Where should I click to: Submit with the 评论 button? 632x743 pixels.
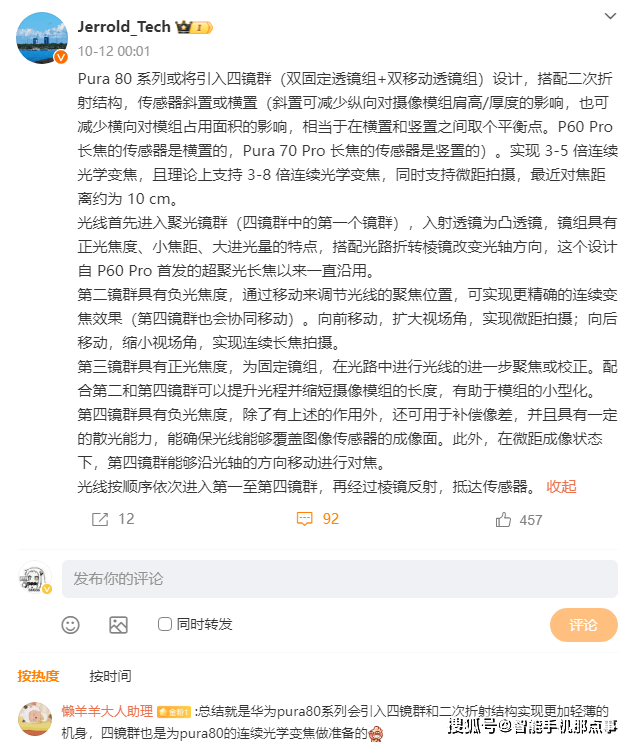[583, 625]
